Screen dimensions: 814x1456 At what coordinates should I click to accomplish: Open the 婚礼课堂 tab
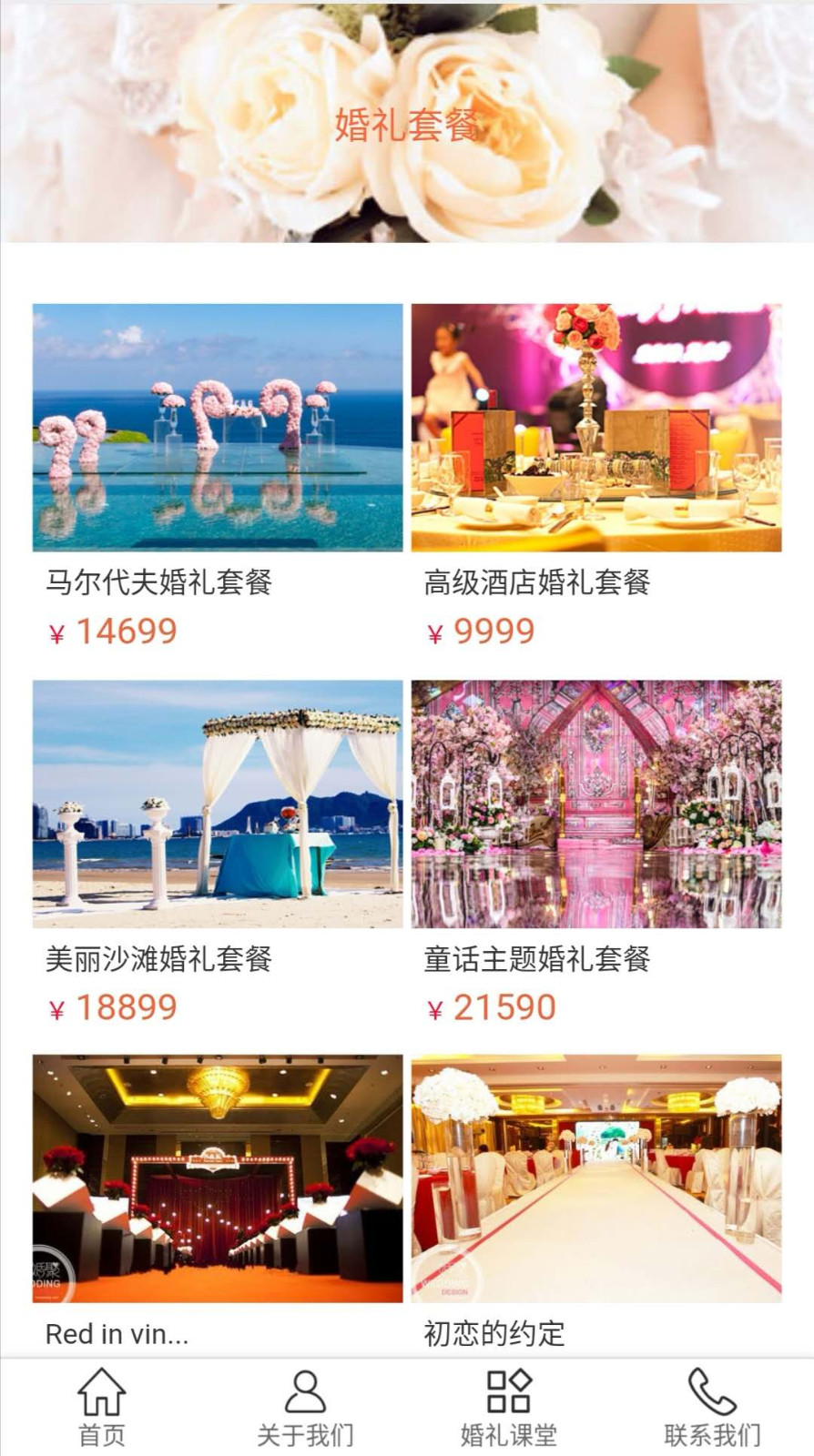coord(508,1408)
